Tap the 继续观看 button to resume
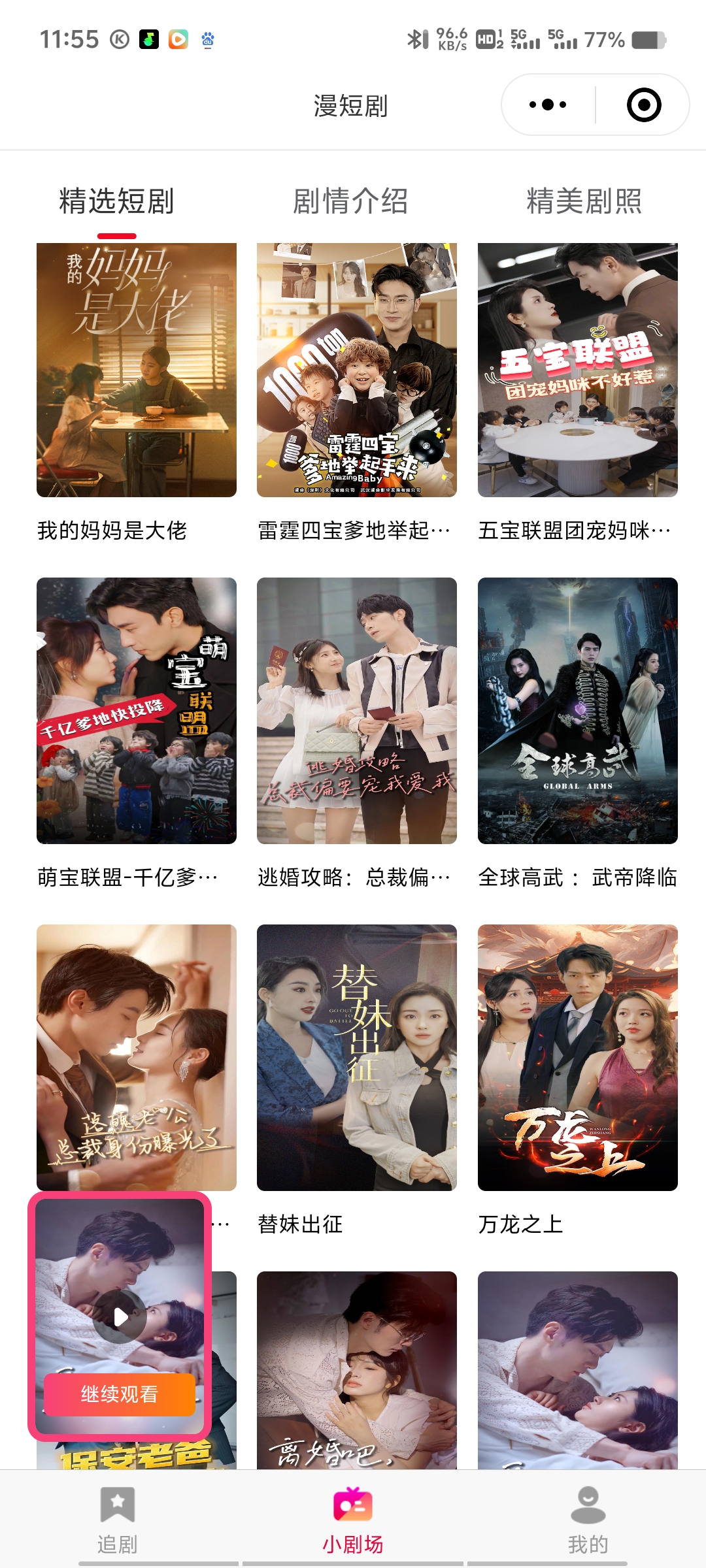Image resolution: width=706 pixels, height=1568 pixels. point(119,1394)
